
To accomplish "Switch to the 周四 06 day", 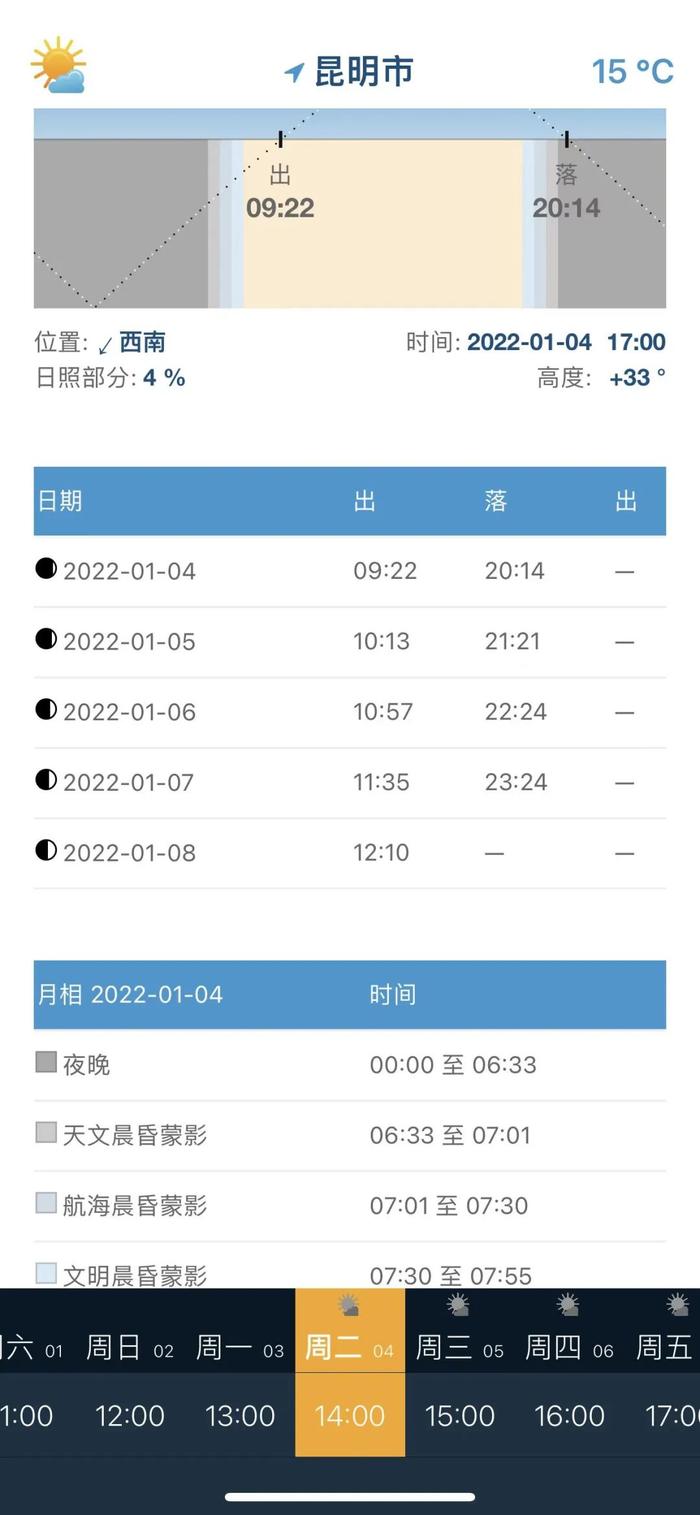I will click(570, 1330).
